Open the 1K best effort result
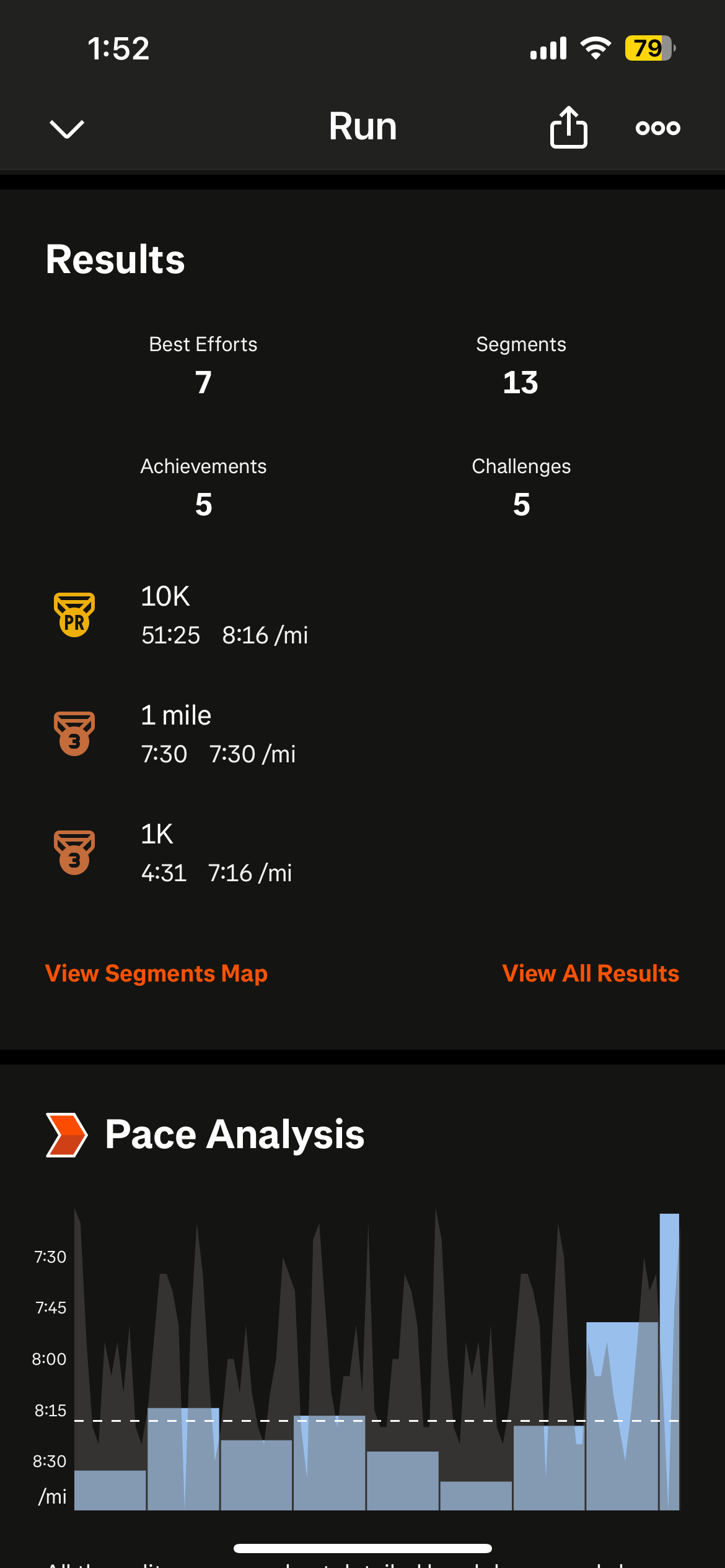725x1568 pixels. [362, 853]
